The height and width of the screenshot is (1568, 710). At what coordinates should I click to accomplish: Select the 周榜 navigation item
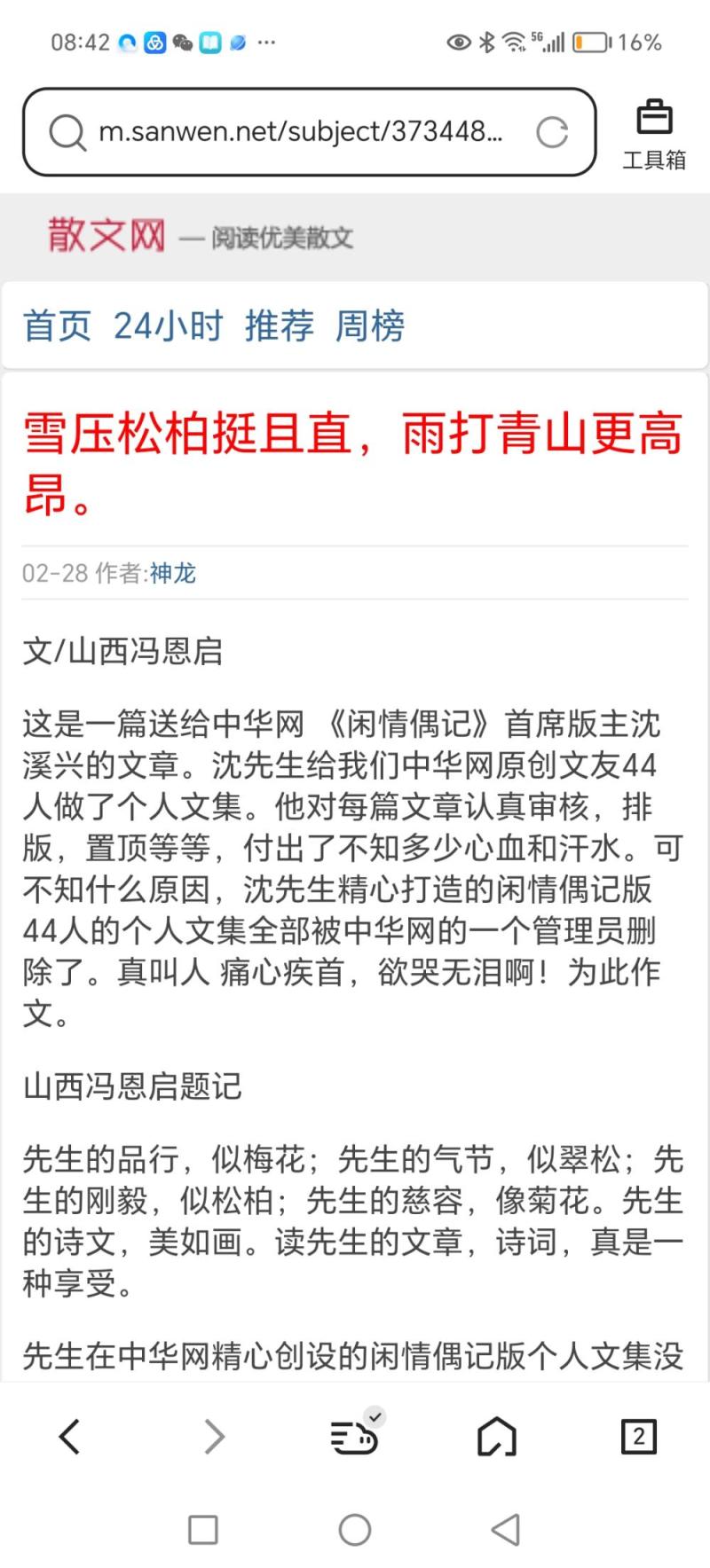(369, 327)
